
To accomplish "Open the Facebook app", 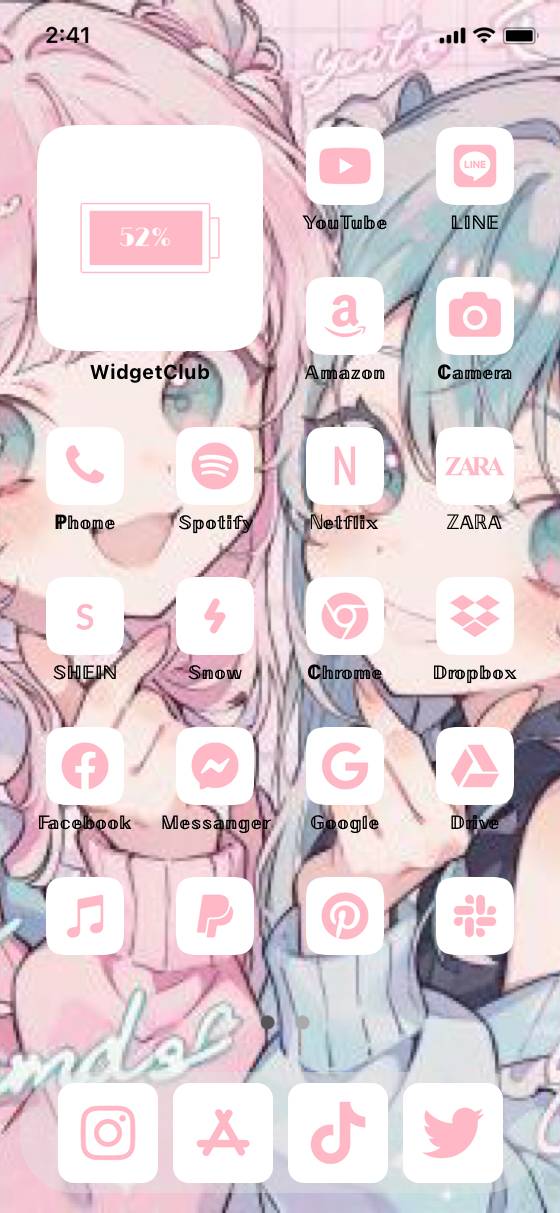I will [x=85, y=766].
